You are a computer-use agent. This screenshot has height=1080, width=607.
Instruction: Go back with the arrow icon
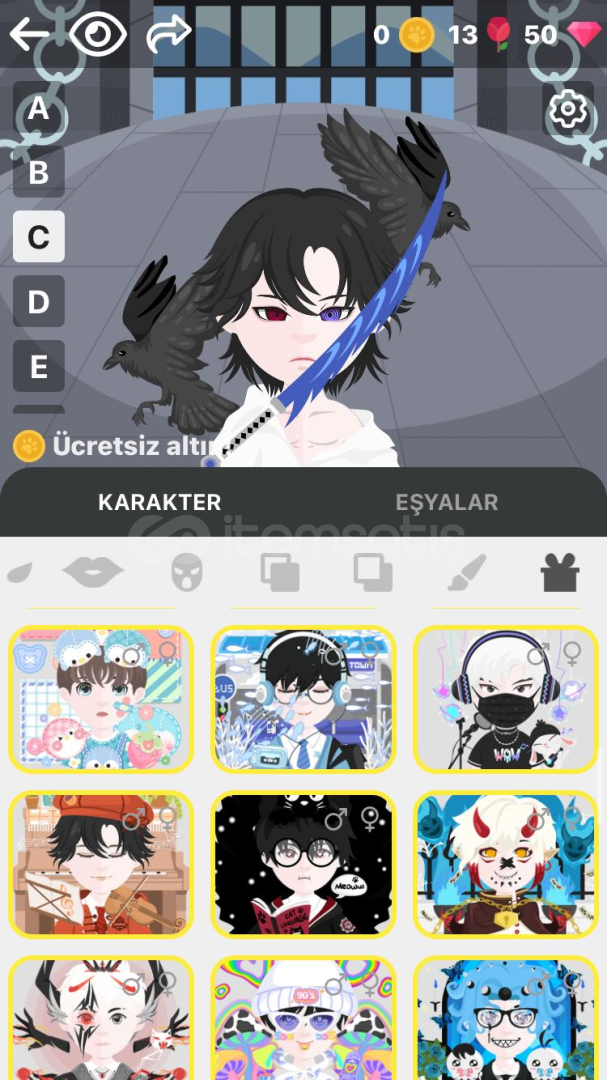pyautogui.click(x=30, y=34)
